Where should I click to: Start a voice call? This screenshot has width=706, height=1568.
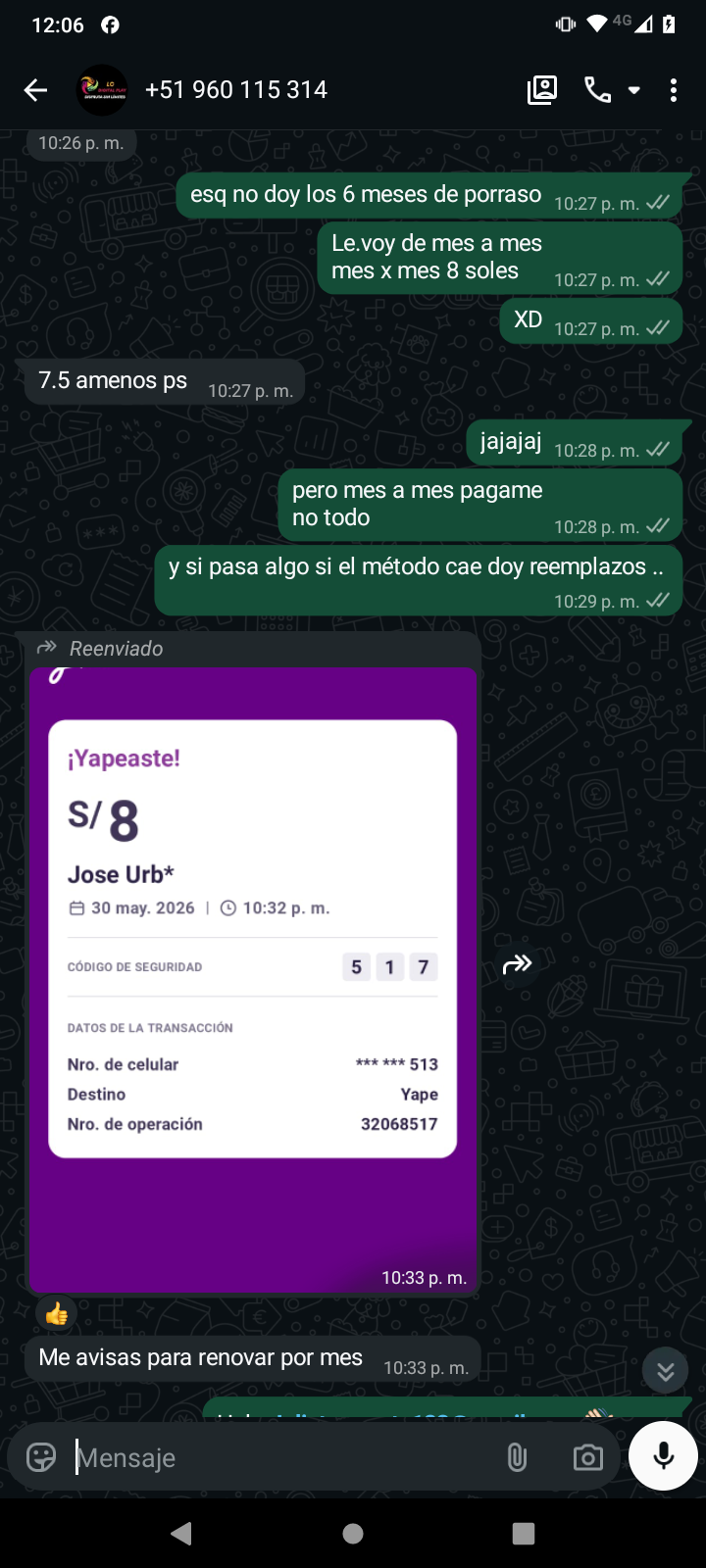(597, 90)
